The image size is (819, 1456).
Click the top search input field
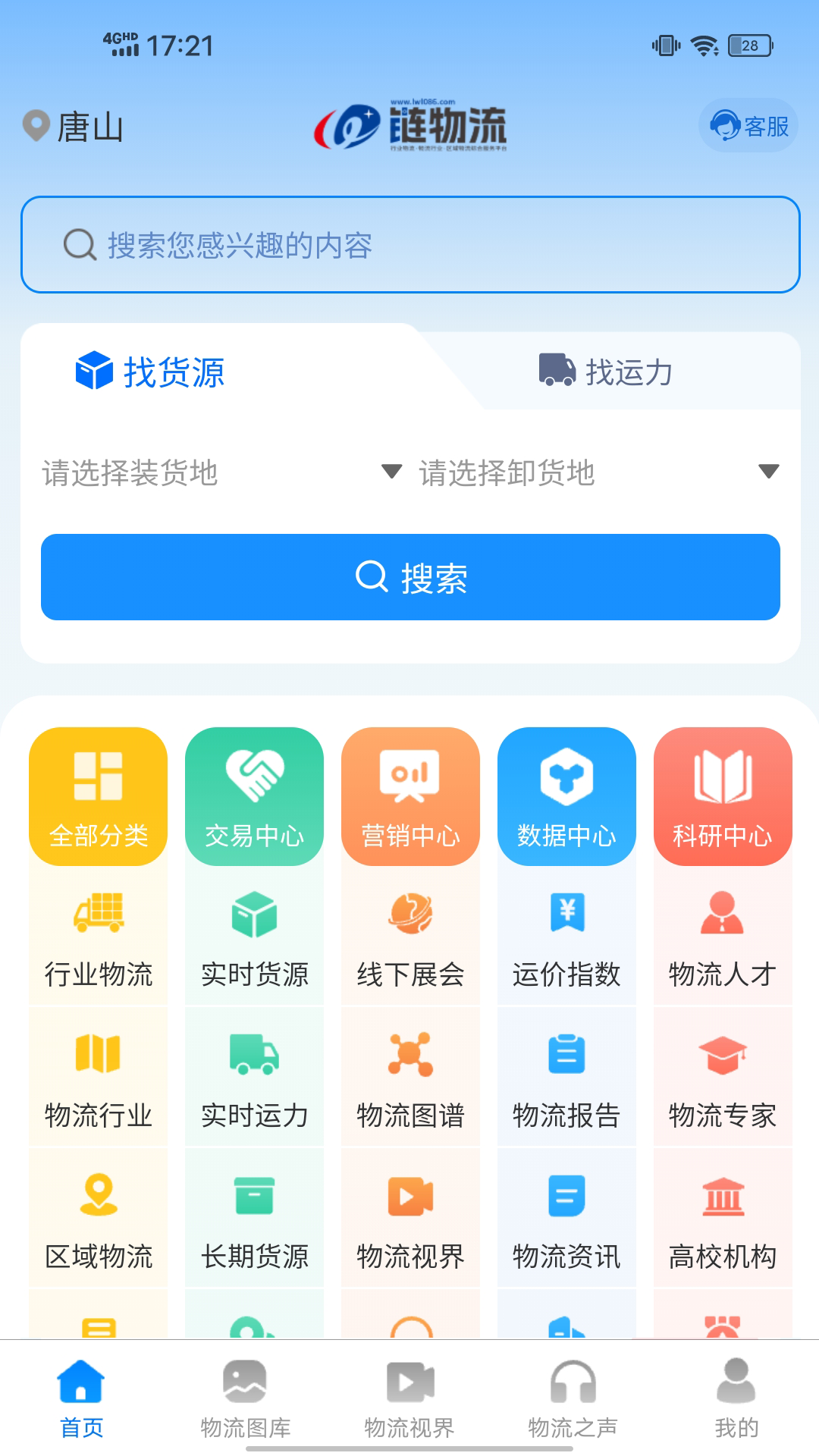click(x=409, y=243)
